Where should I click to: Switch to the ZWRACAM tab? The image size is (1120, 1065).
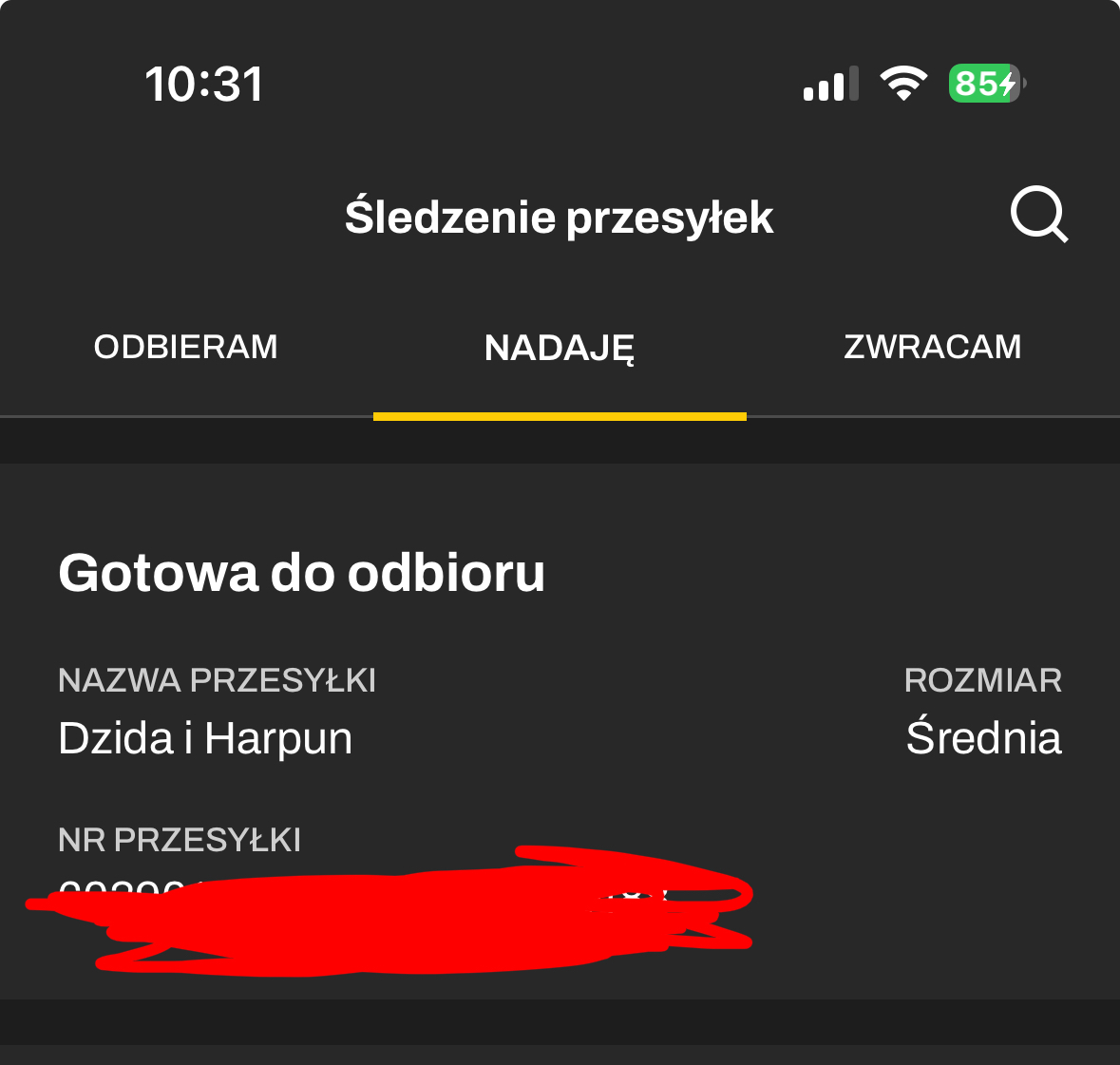[933, 348]
